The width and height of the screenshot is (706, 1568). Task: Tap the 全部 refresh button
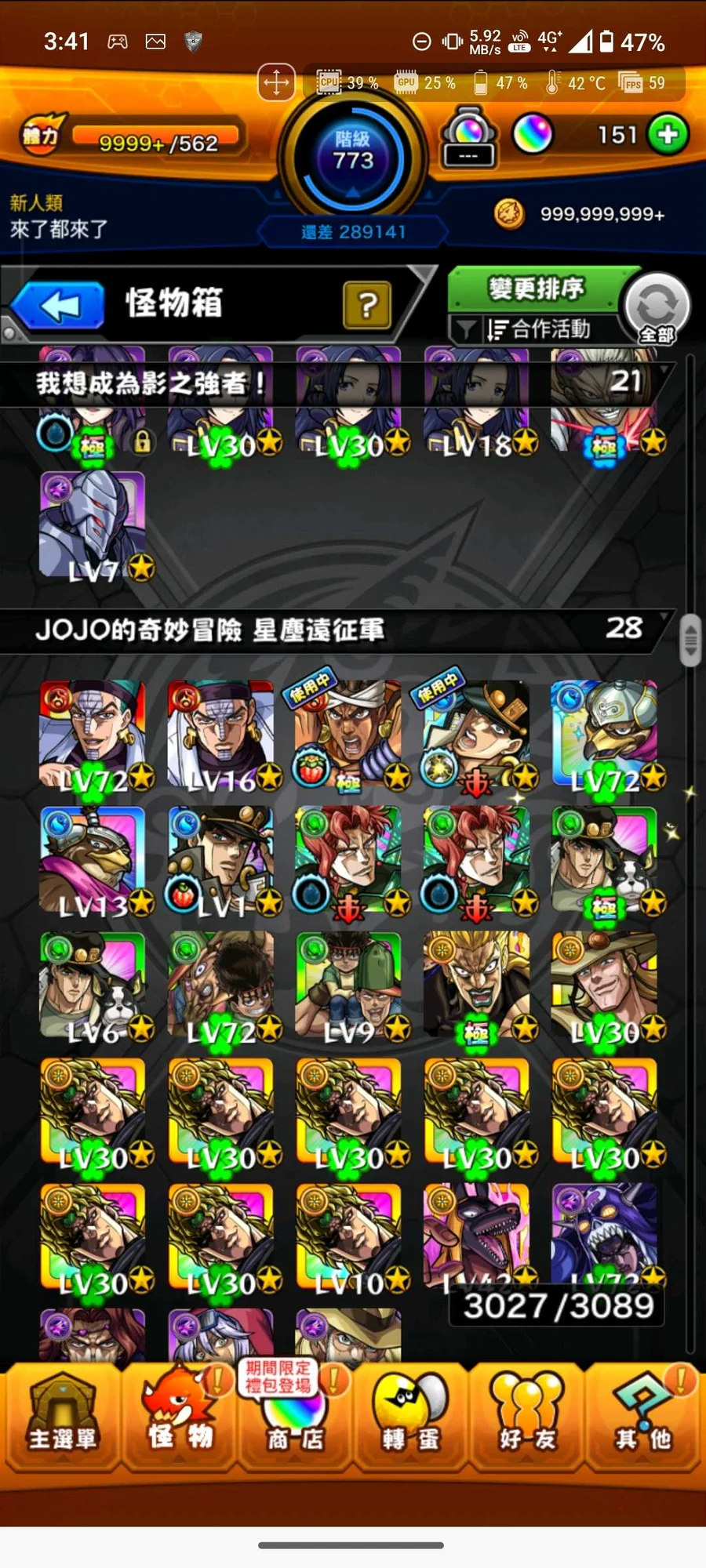(x=657, y=309)
